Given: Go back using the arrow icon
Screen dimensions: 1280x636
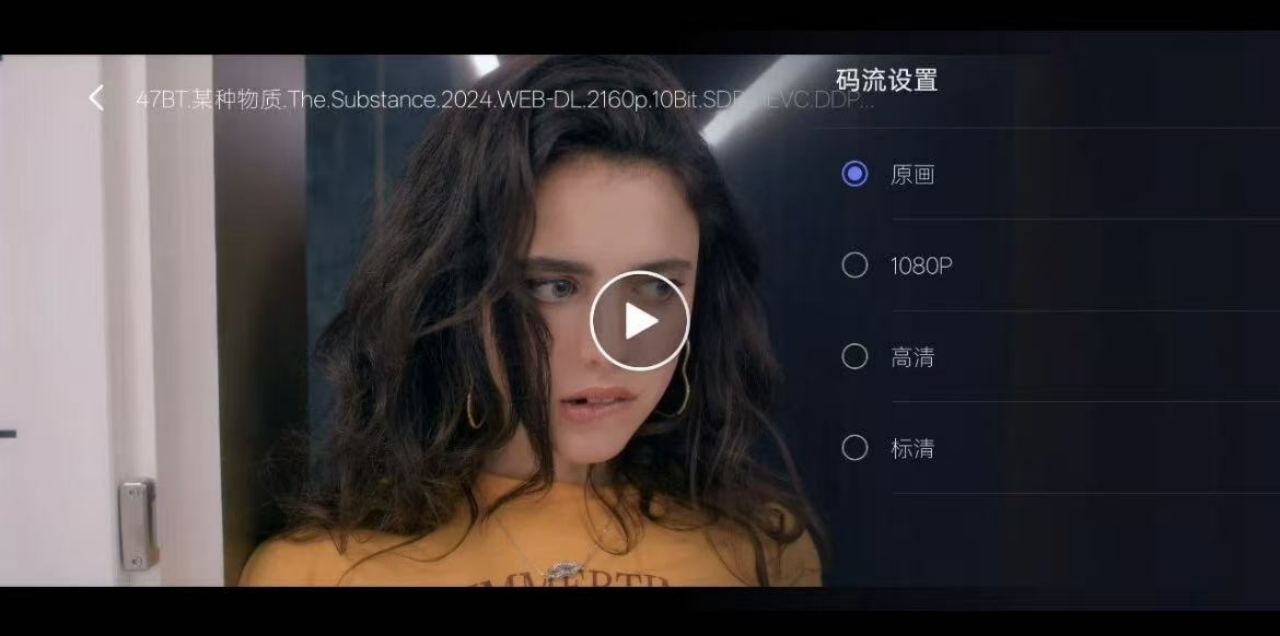Looking at the screenshot, I should (96, 98).
